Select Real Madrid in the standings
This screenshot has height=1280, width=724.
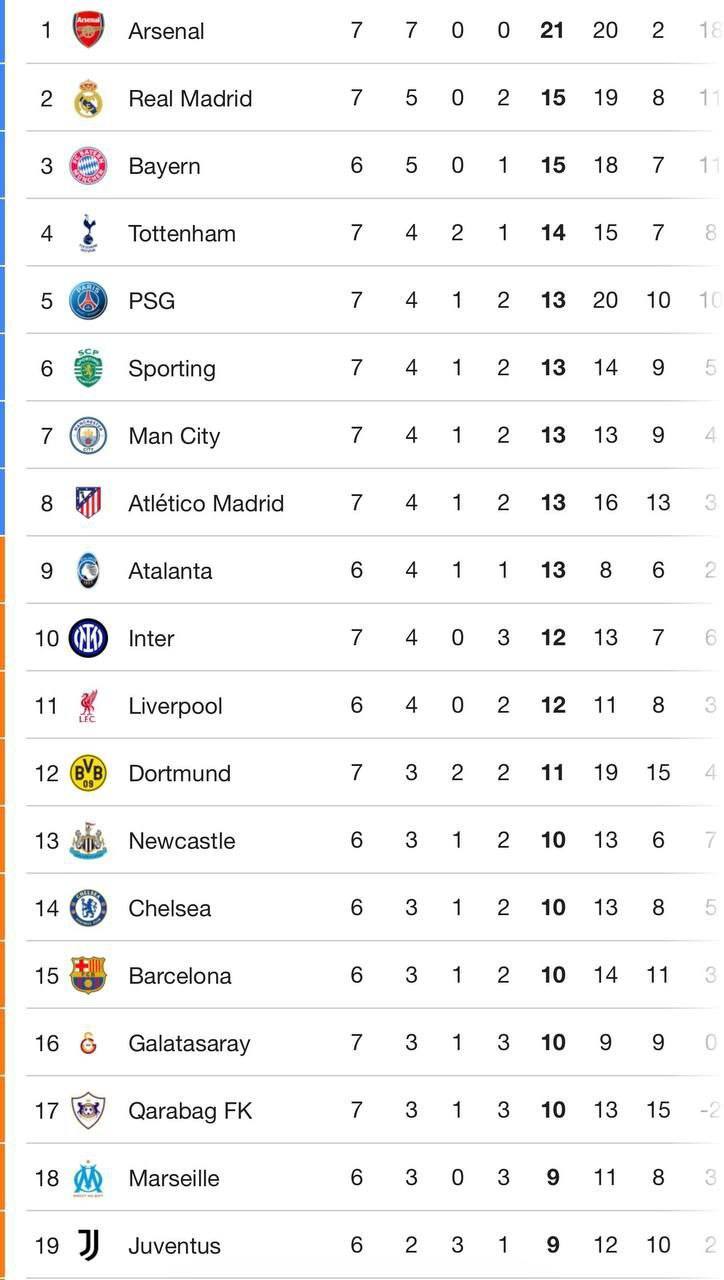[190, 98]
